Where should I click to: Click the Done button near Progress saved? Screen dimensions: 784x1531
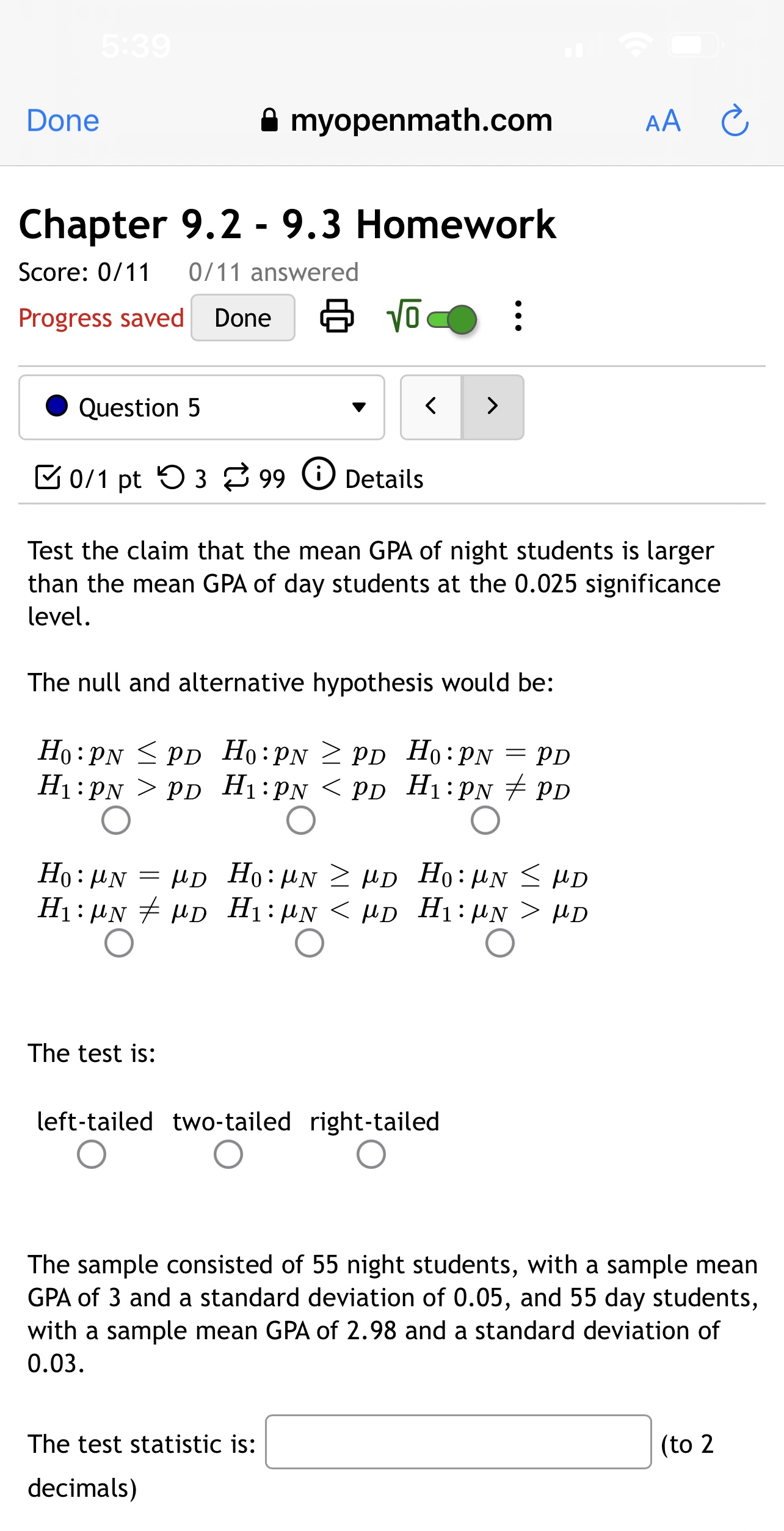coord(242,318)
